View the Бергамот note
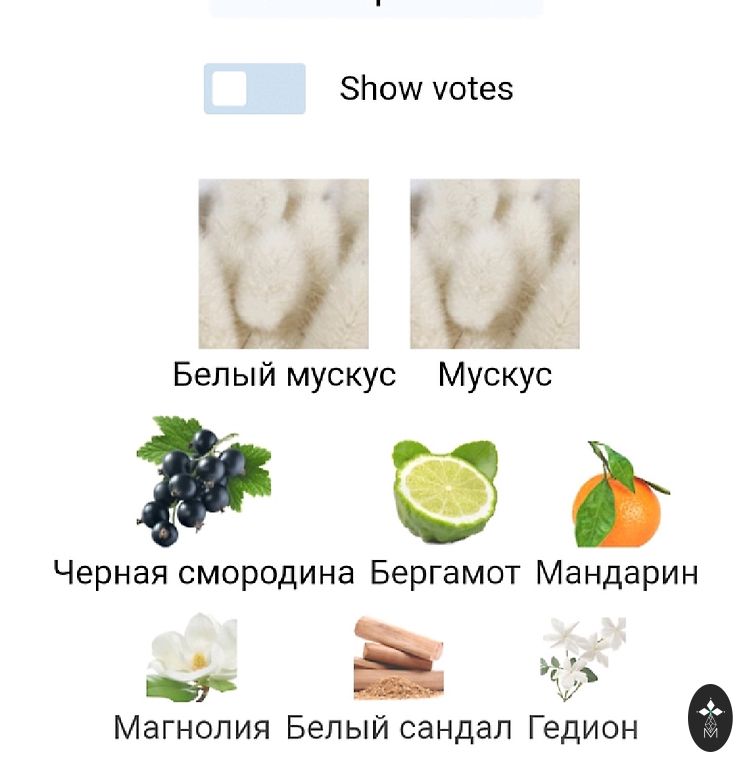This screenshot has height=768, width=749. click(445, 492)
